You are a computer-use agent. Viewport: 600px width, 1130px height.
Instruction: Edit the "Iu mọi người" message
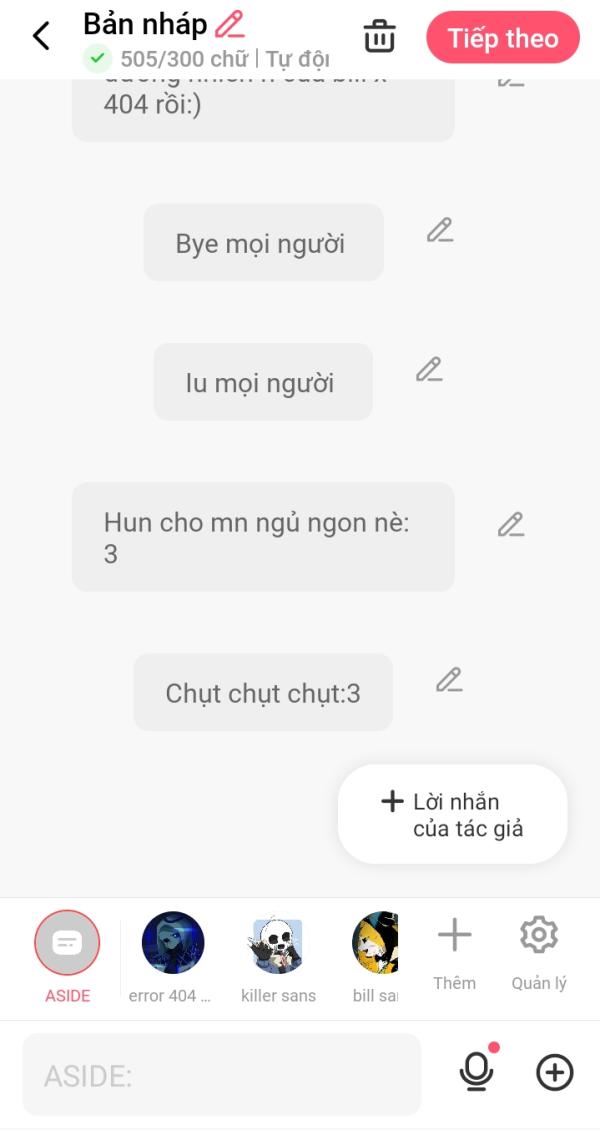pos(429,370)
